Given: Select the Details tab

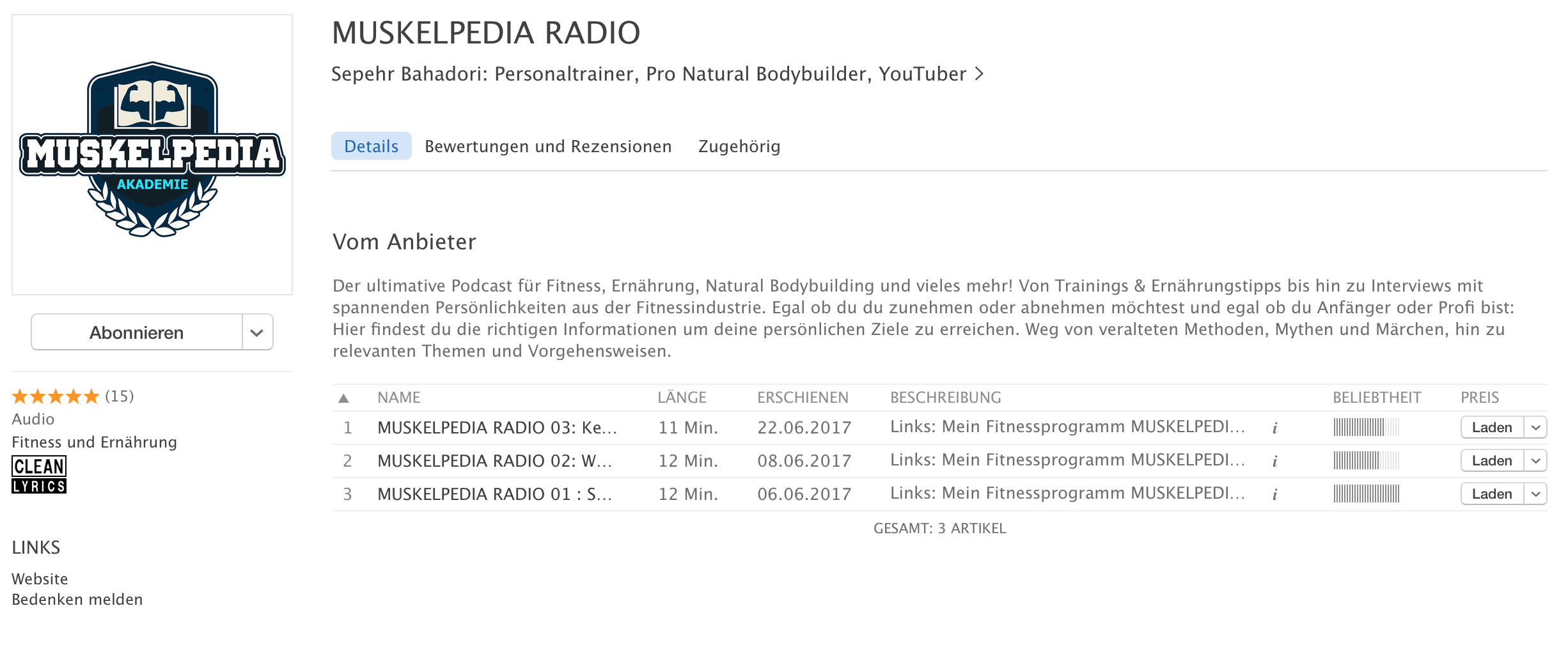Looking at the screenshot, I should (x=371, y=146).
